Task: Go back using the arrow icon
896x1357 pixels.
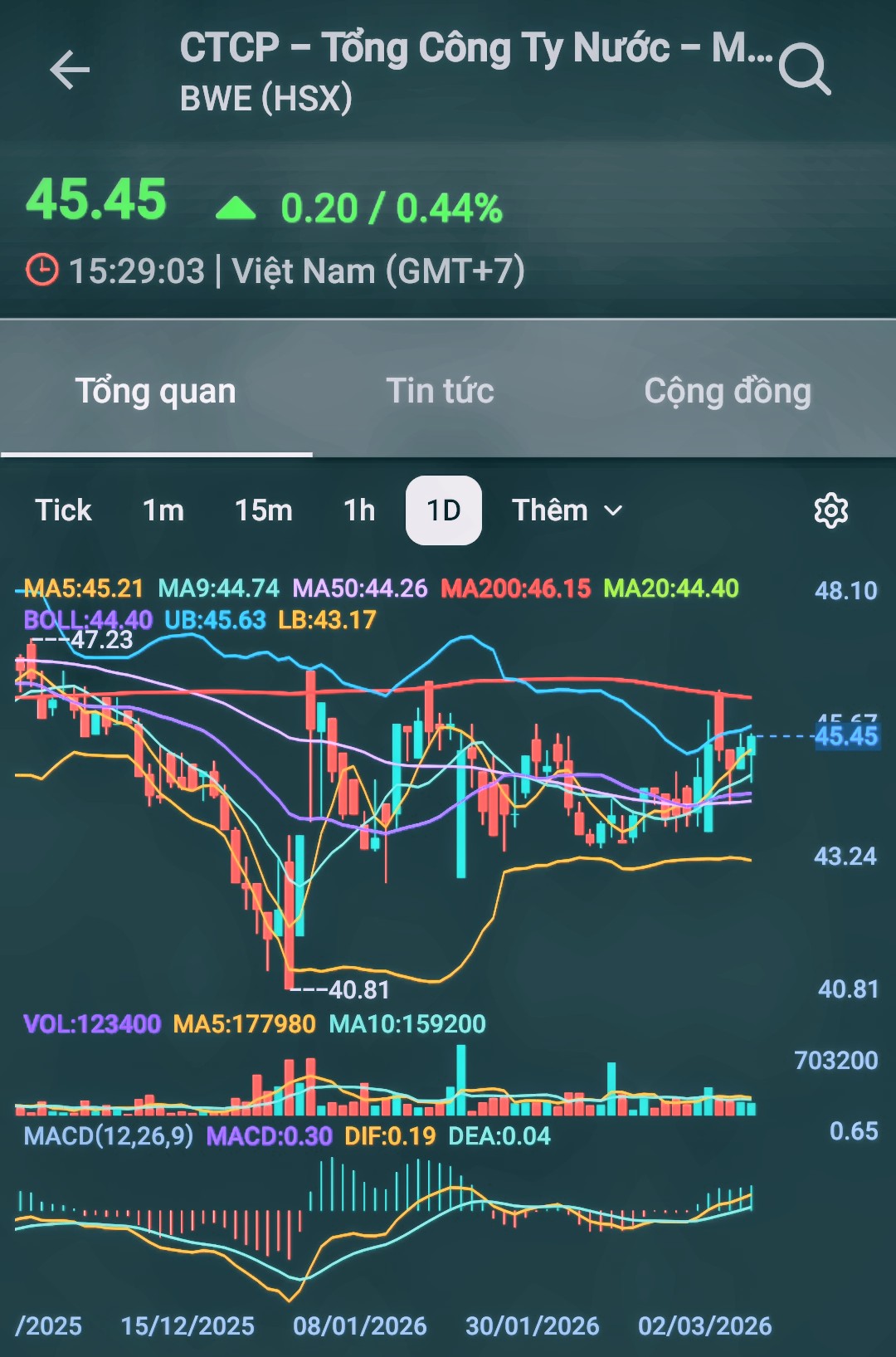Action: pos(70,70)
